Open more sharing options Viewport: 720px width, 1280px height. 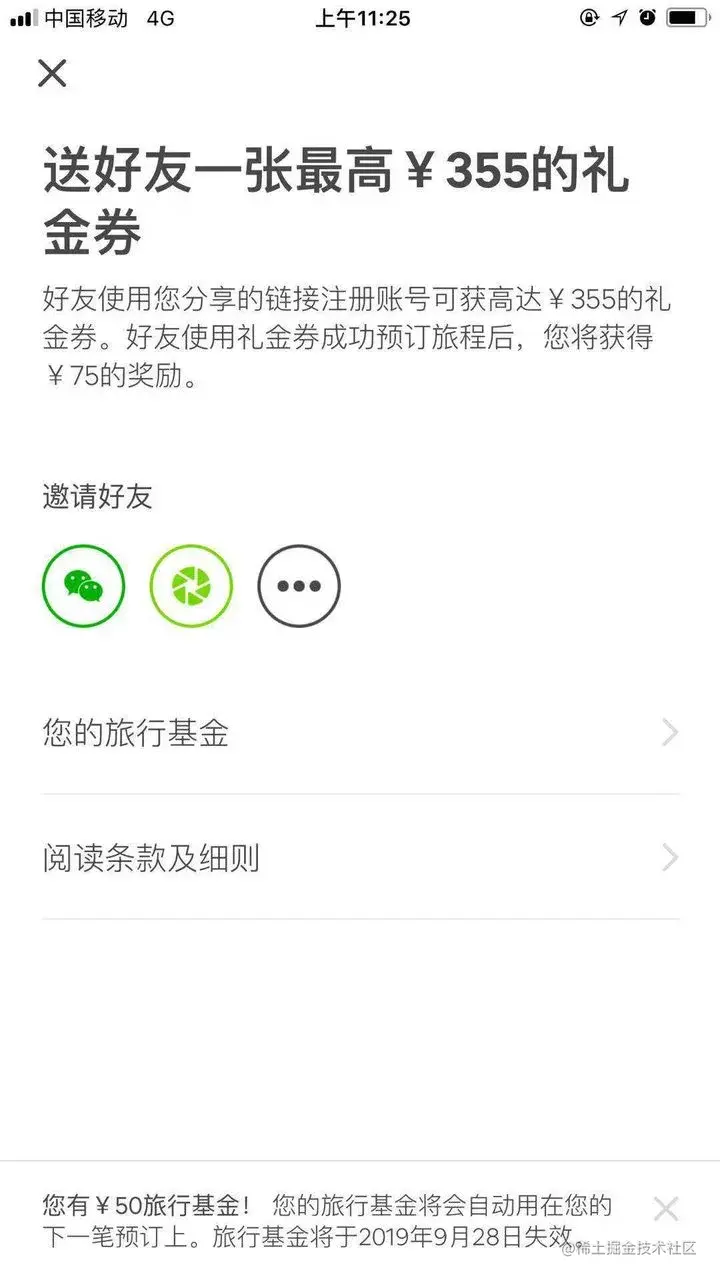299,586
